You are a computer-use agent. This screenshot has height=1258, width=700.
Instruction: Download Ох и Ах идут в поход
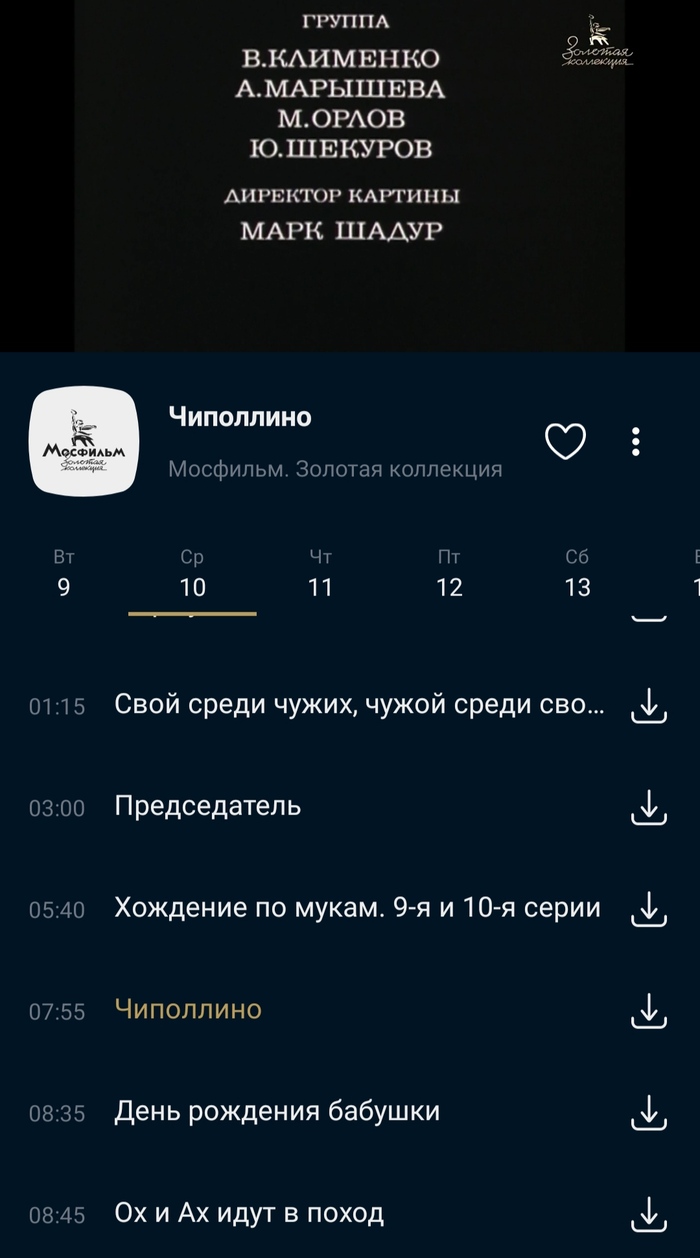click(x=649, y=1214)
